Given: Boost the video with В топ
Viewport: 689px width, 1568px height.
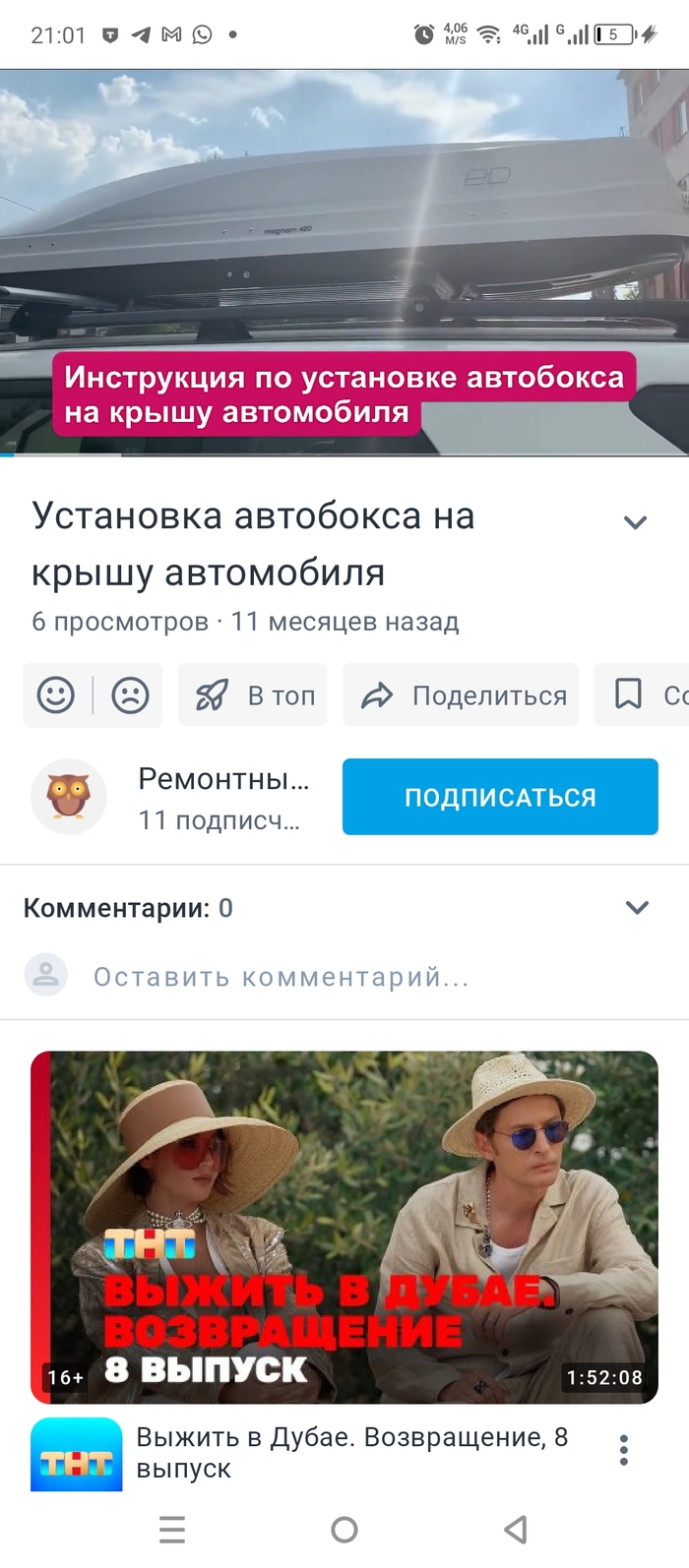Looking at the screenshot, I should click(x=254, y=695).
